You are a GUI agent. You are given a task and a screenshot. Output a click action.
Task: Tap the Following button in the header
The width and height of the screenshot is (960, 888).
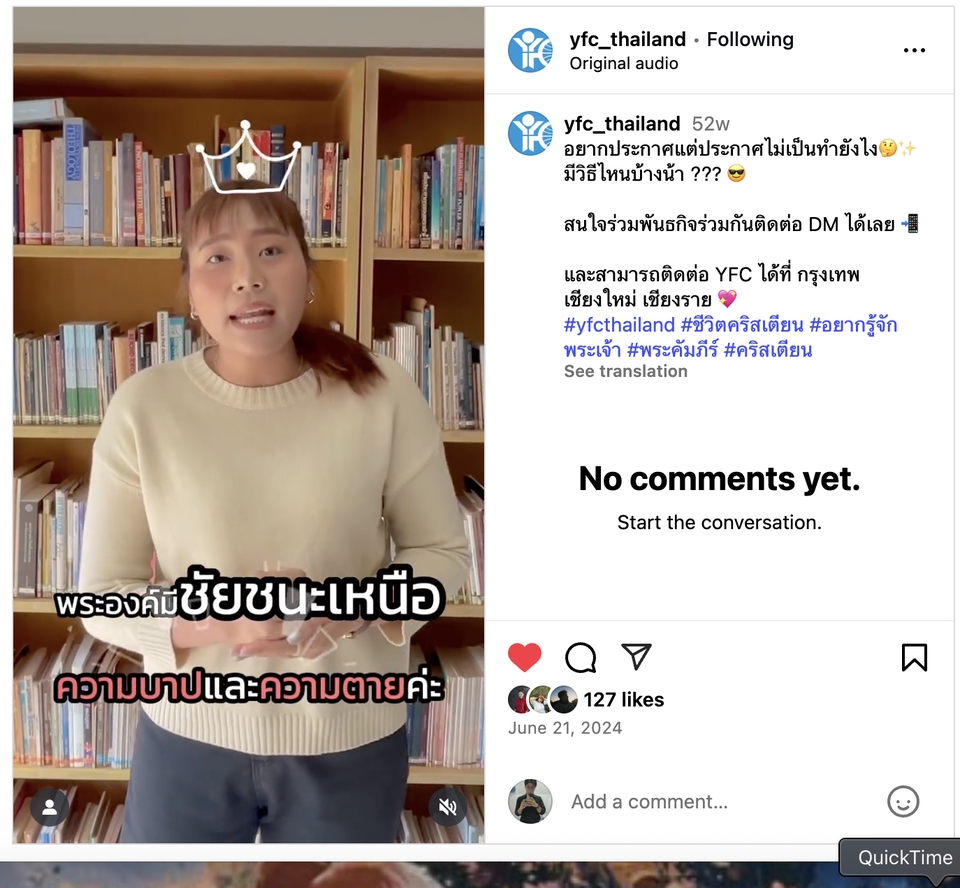tap(749, 40)
